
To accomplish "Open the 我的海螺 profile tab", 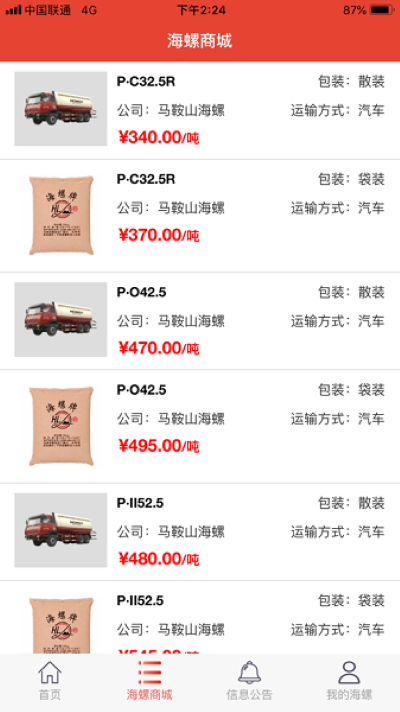I will pos(350,681).
